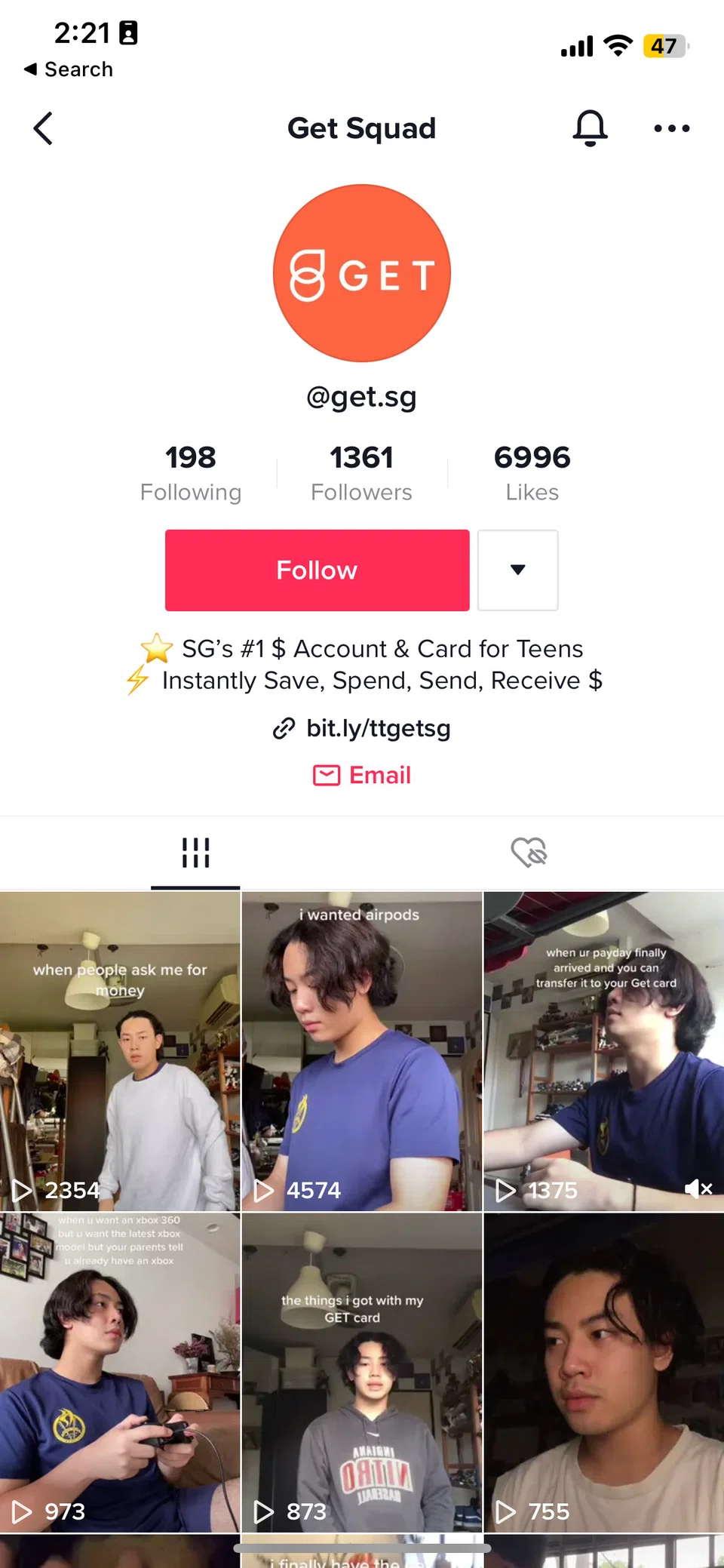Open the notifications bell
The height and width of the screenshot is (1568, 724).
coord(590,128)
